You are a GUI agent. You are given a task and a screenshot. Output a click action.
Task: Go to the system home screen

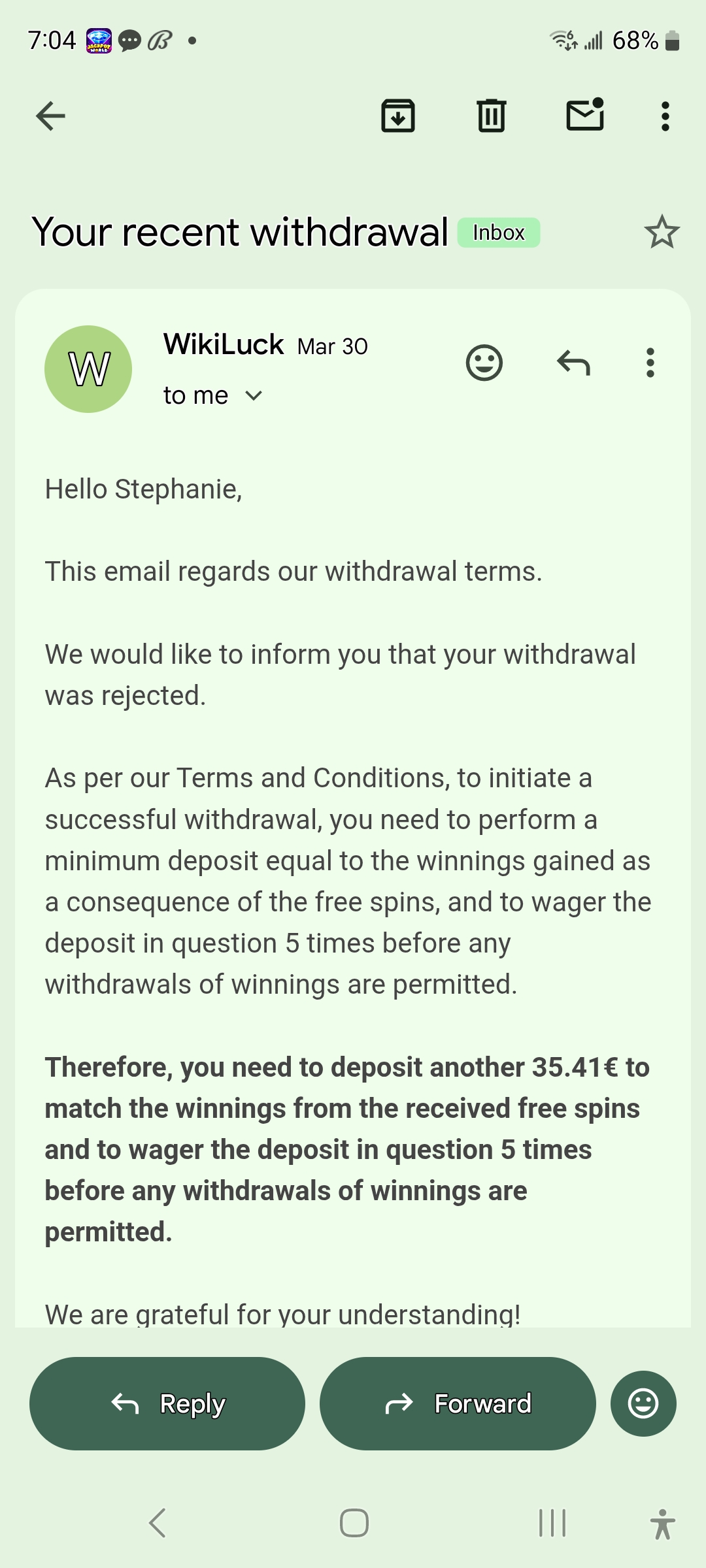[x=354, y=1523]
